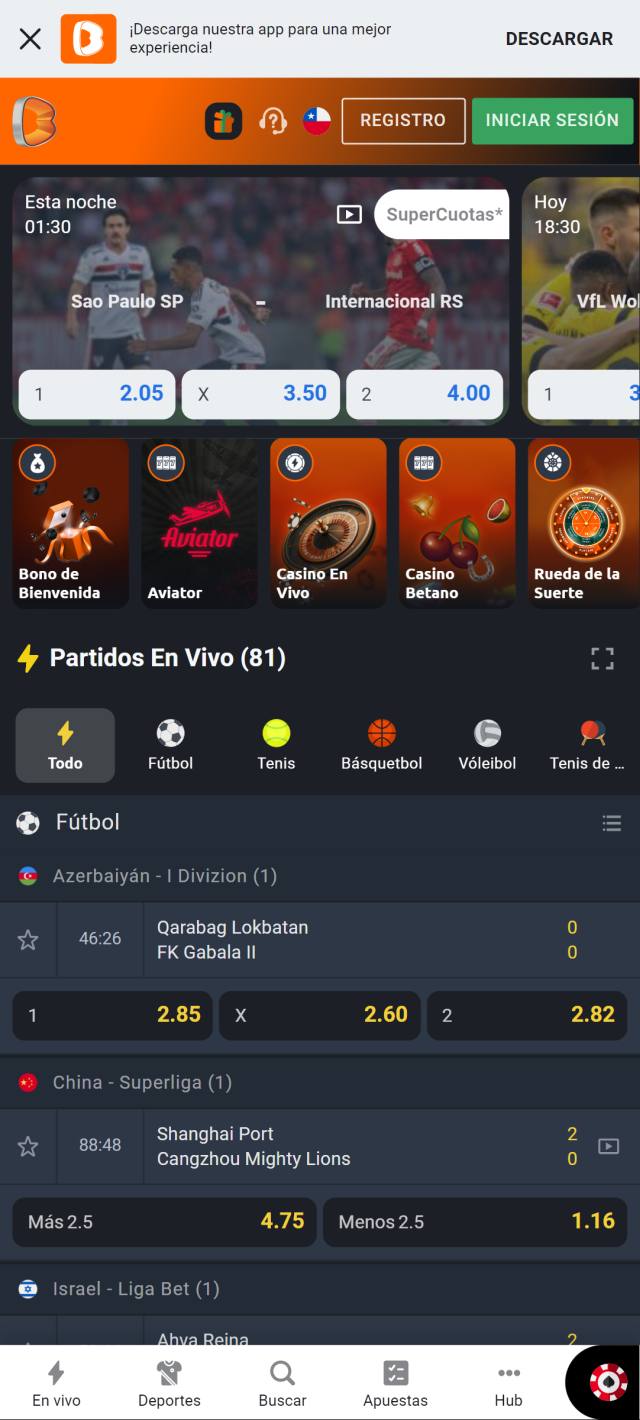Open customer support headset icon
640x1420 pixels.
(x=272, y=121)
